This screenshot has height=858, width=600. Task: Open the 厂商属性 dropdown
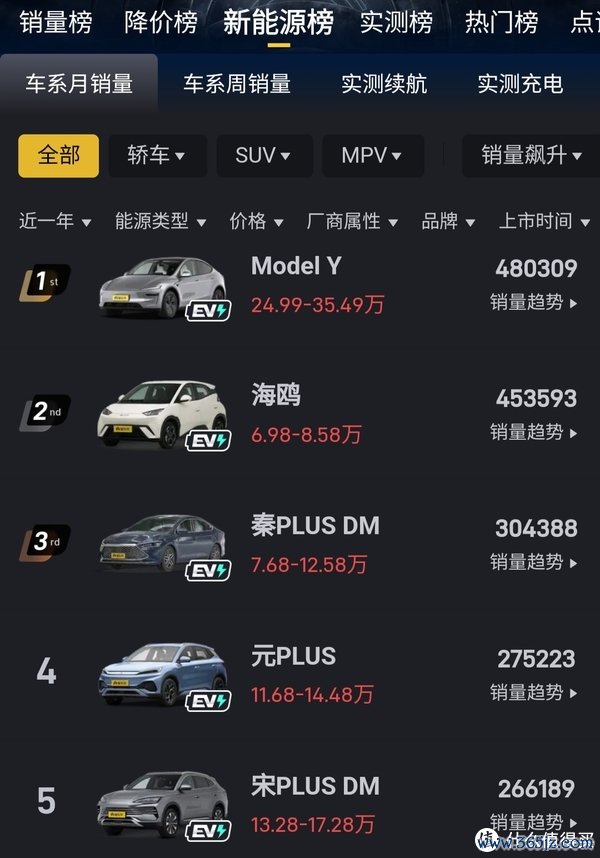pos(352,221)
